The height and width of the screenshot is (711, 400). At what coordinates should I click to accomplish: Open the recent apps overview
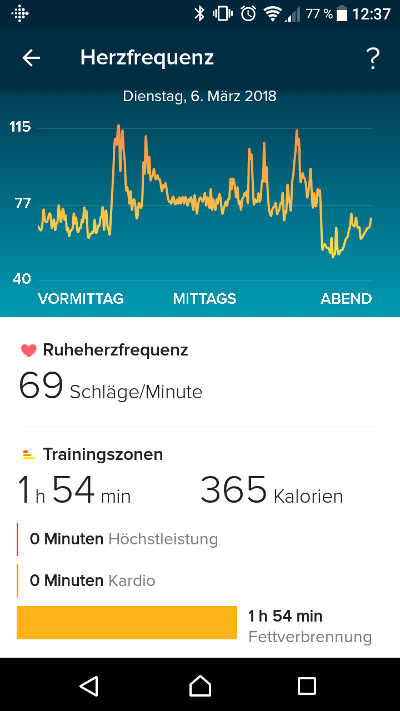pos(307,686)
